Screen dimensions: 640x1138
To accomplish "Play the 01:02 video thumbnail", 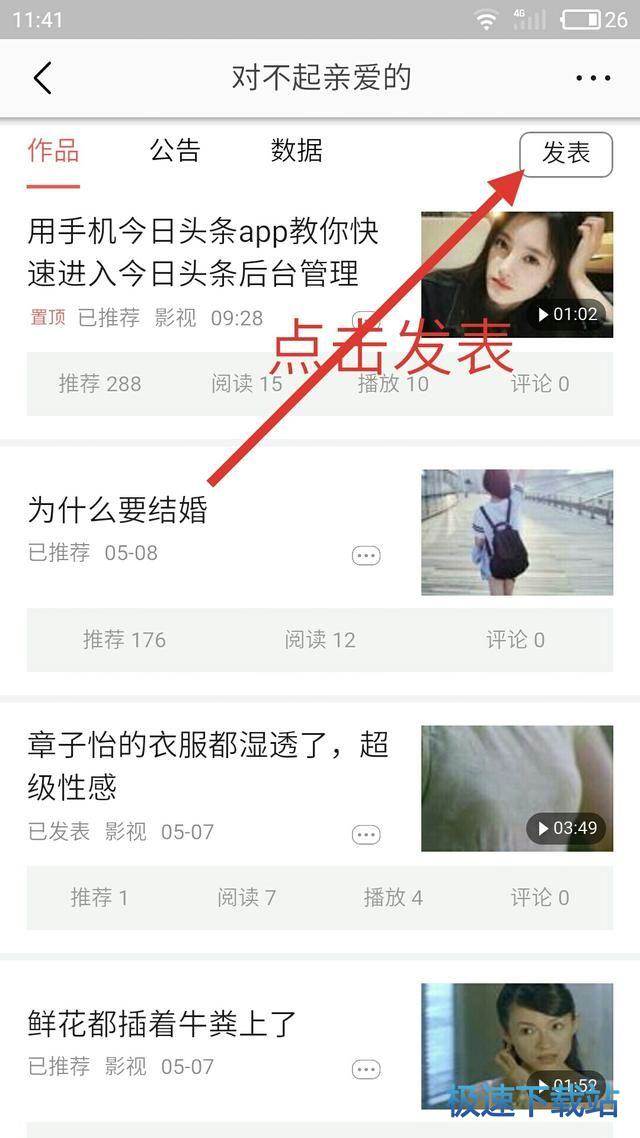I will click(516, 274).
